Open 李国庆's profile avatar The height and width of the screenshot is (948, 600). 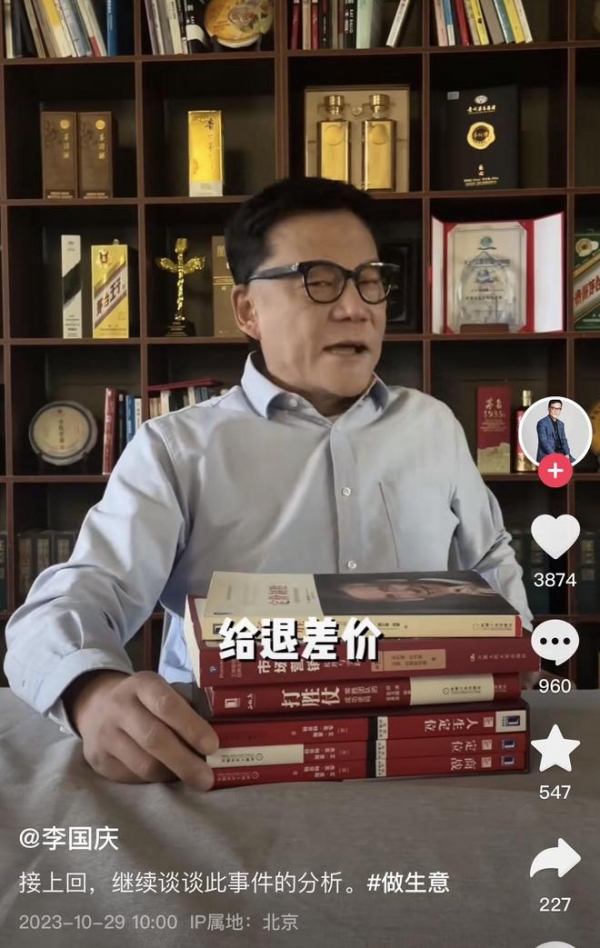point(554,431)
